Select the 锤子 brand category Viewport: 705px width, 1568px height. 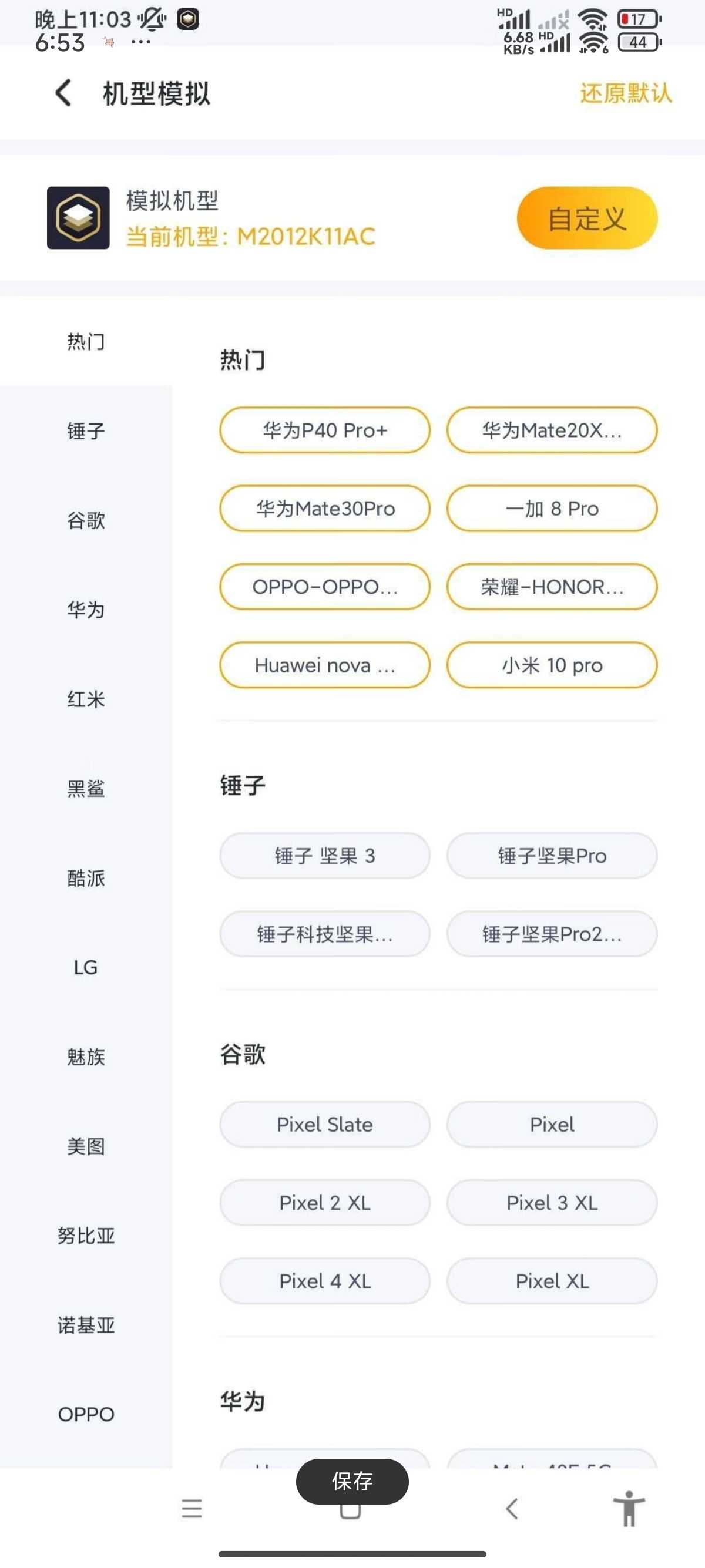pos(86,431)
